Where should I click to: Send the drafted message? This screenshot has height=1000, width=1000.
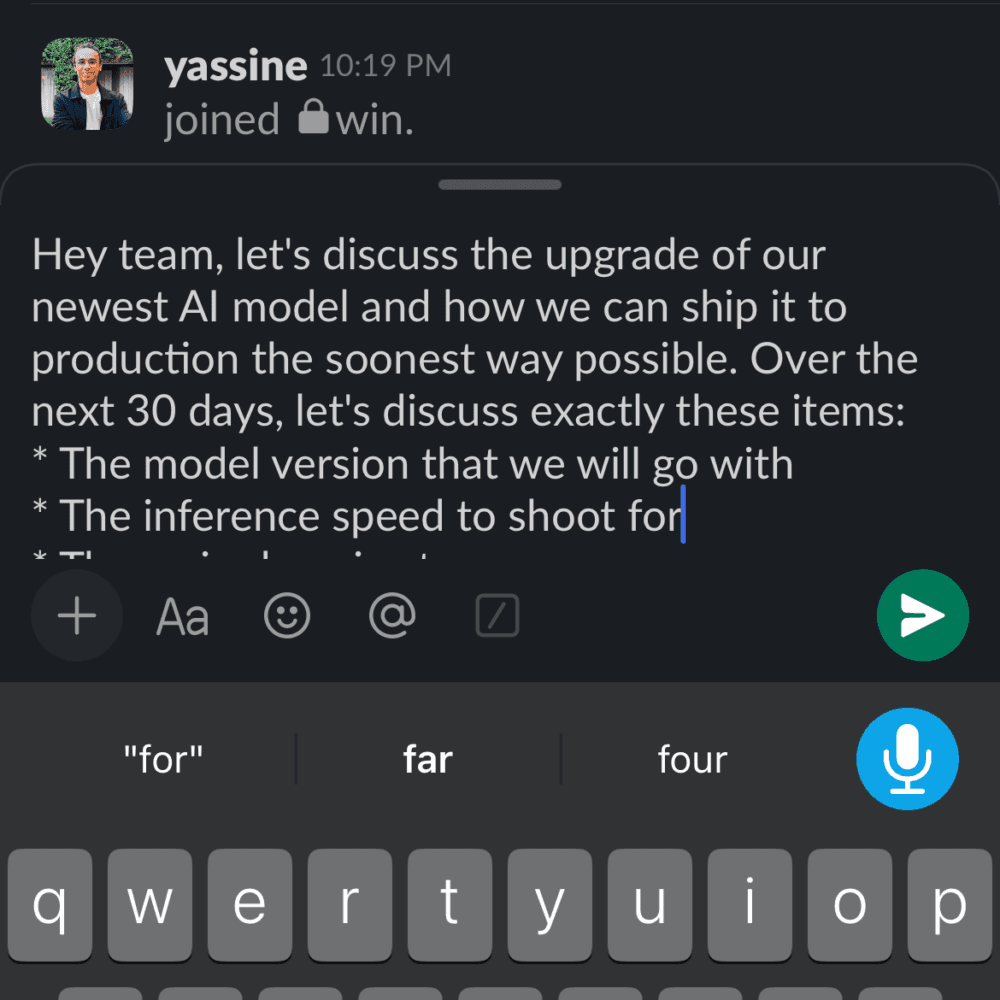point(922,615)
